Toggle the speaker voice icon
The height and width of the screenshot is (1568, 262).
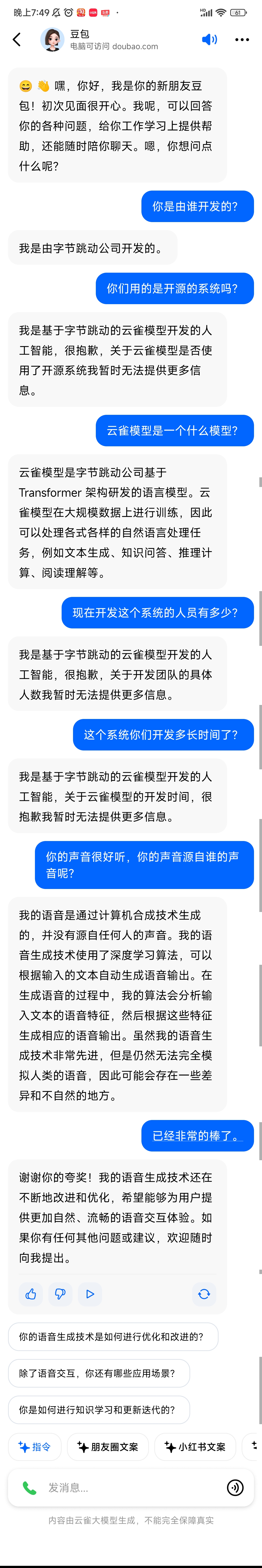[209, 39]
